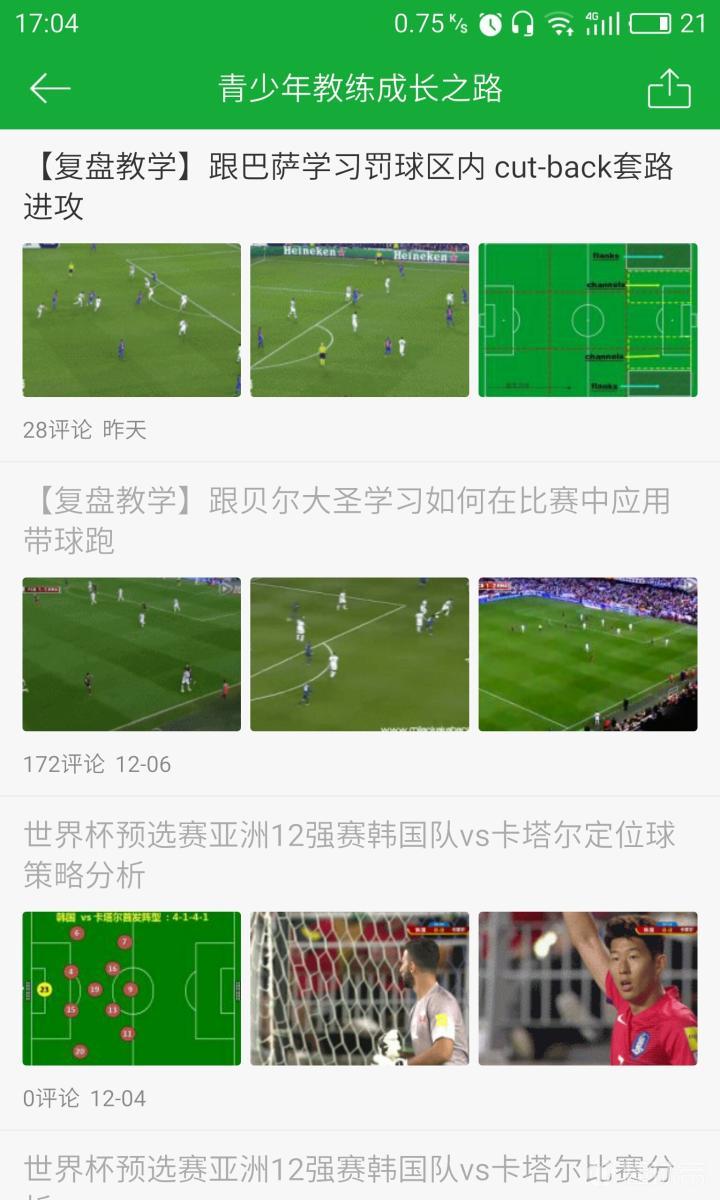This screenshot has width=720, height=1200.
Task: Open the 跟巴萨学习罚球区内 cut-back套路进攻 article
Action: click(348, 187)
